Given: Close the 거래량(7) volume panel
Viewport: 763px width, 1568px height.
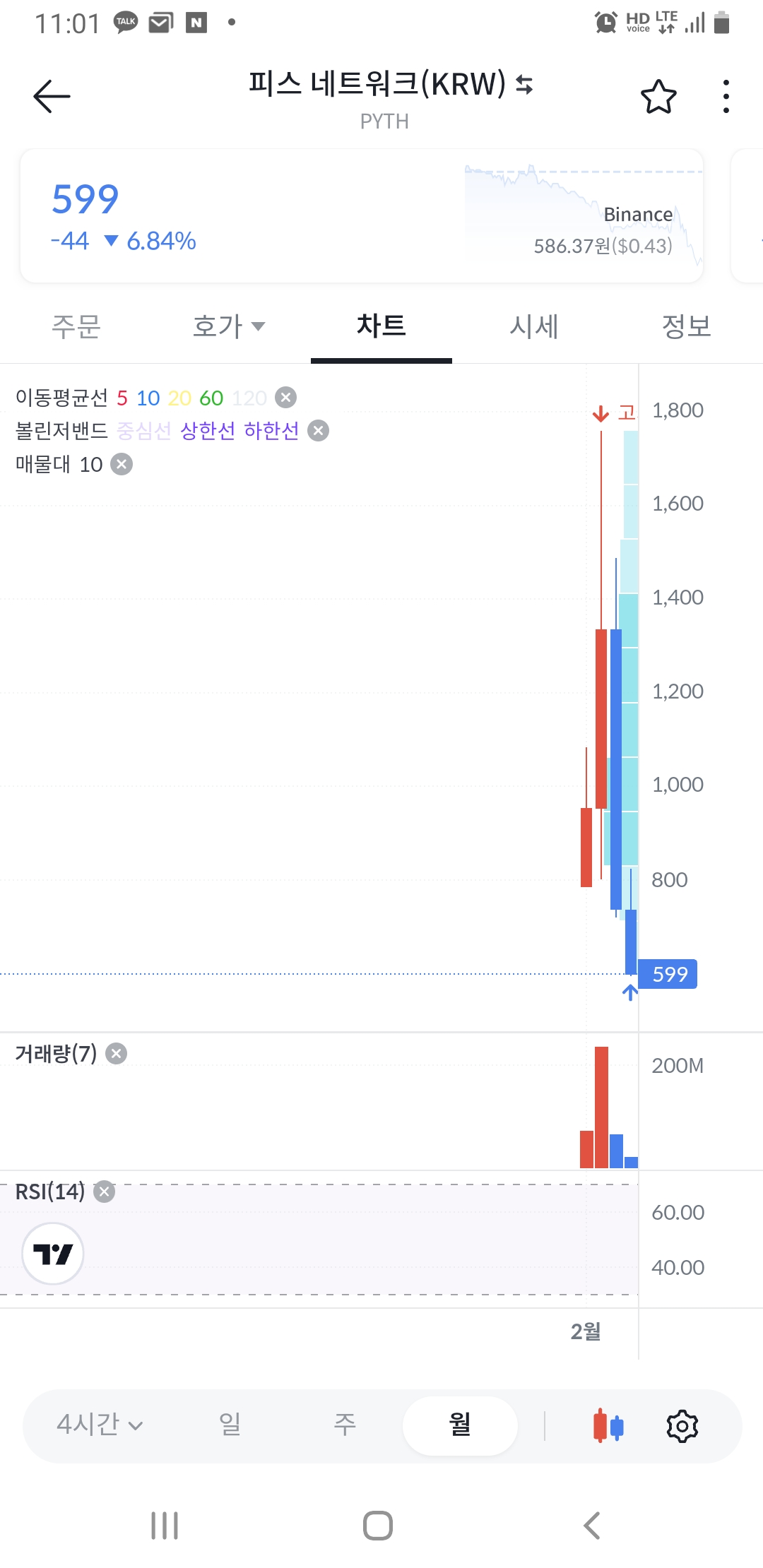Looking at the screenshot, I should pyautogui.click(x=117, y=1054).
